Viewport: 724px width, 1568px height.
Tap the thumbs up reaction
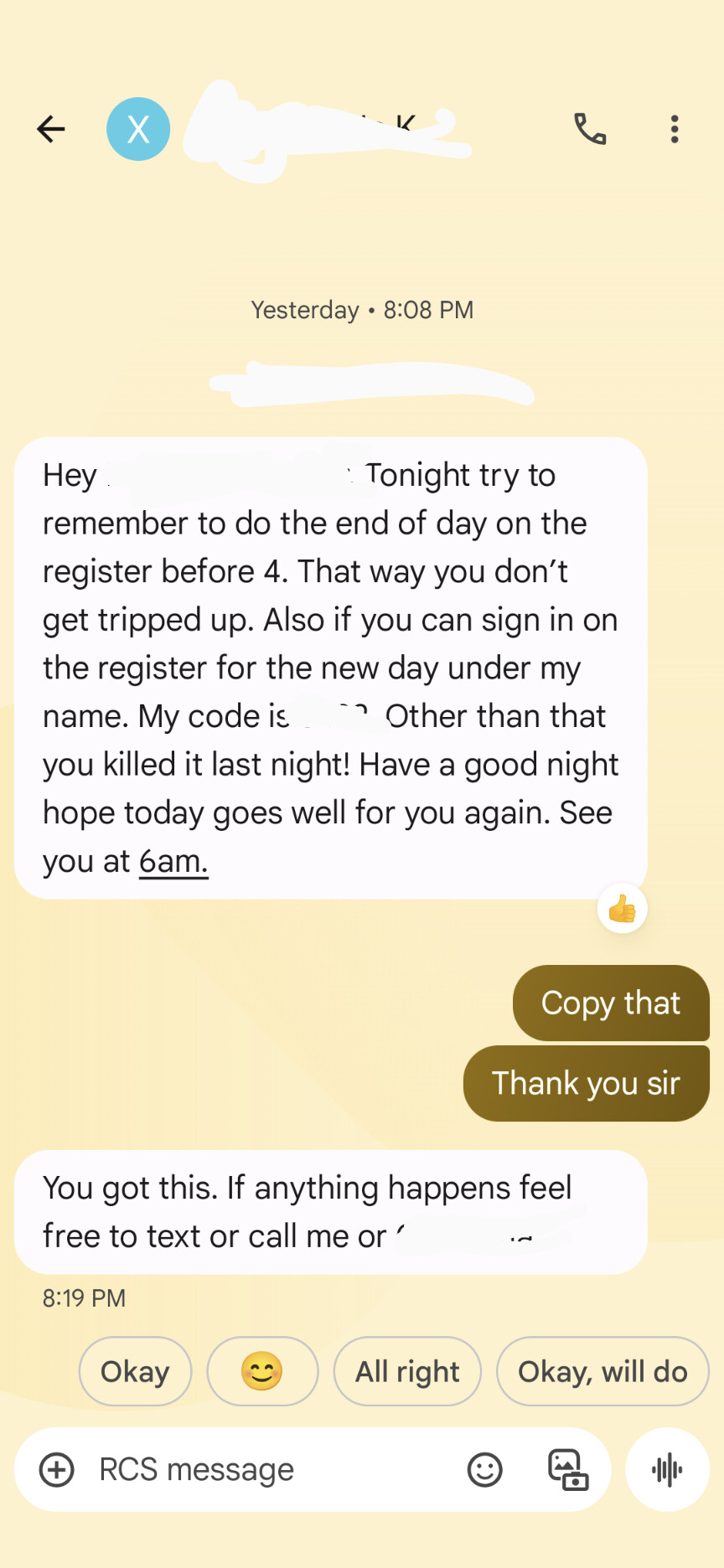coord(623,909)
